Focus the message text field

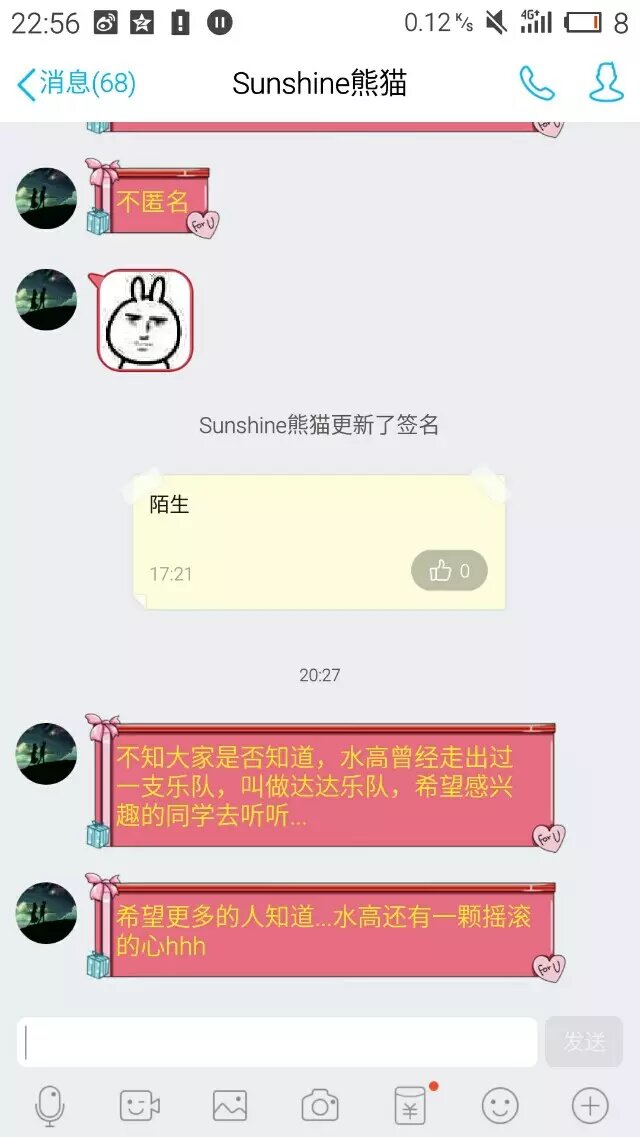[x=277, y=1042]
